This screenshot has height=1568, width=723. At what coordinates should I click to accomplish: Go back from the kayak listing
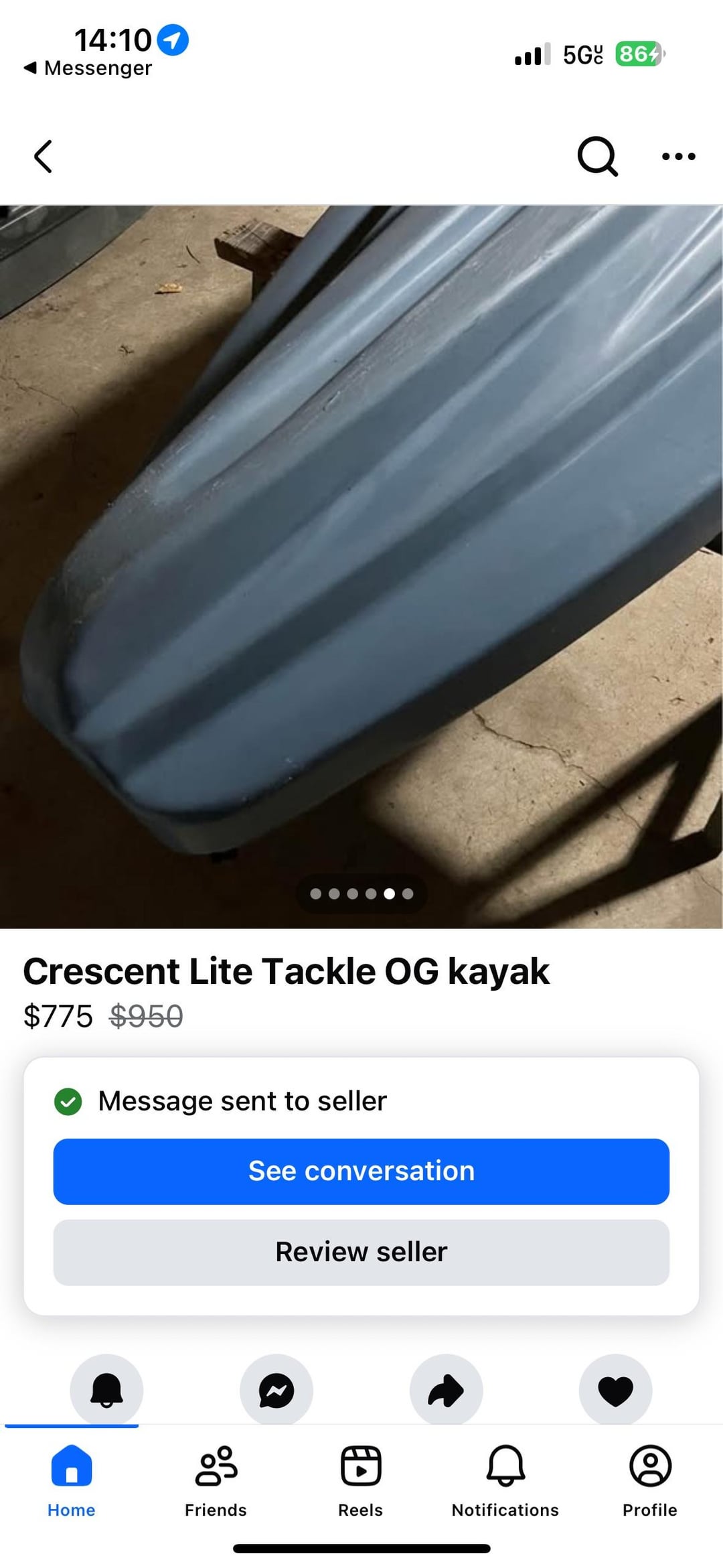click(44, 157)
